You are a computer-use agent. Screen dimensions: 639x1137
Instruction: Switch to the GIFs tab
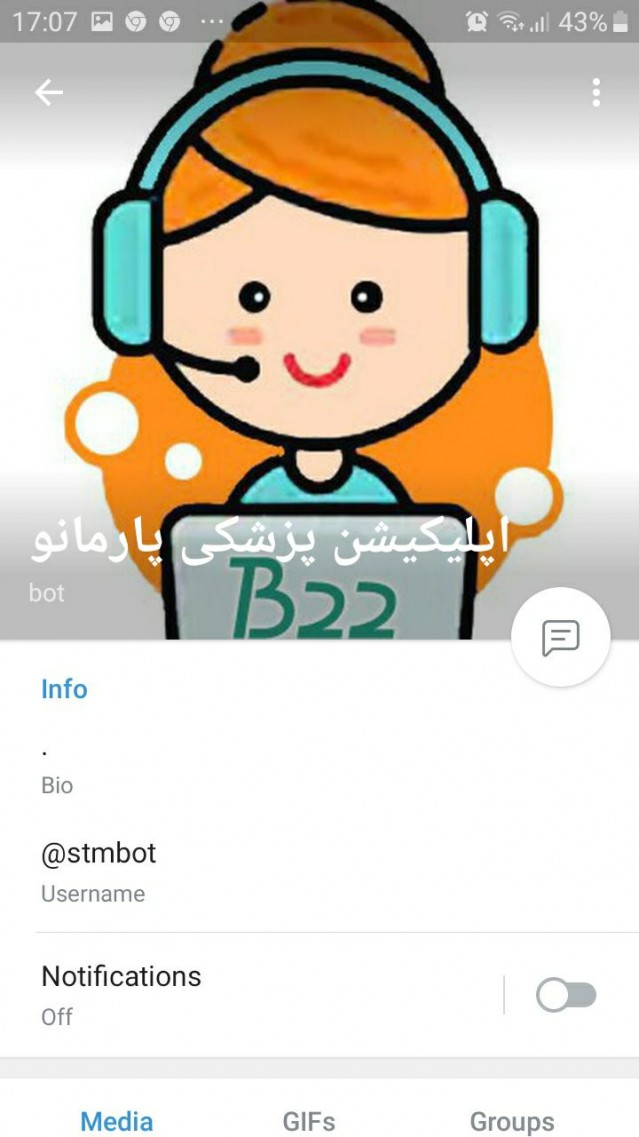pyautogui.click(x=309, y=1121)
